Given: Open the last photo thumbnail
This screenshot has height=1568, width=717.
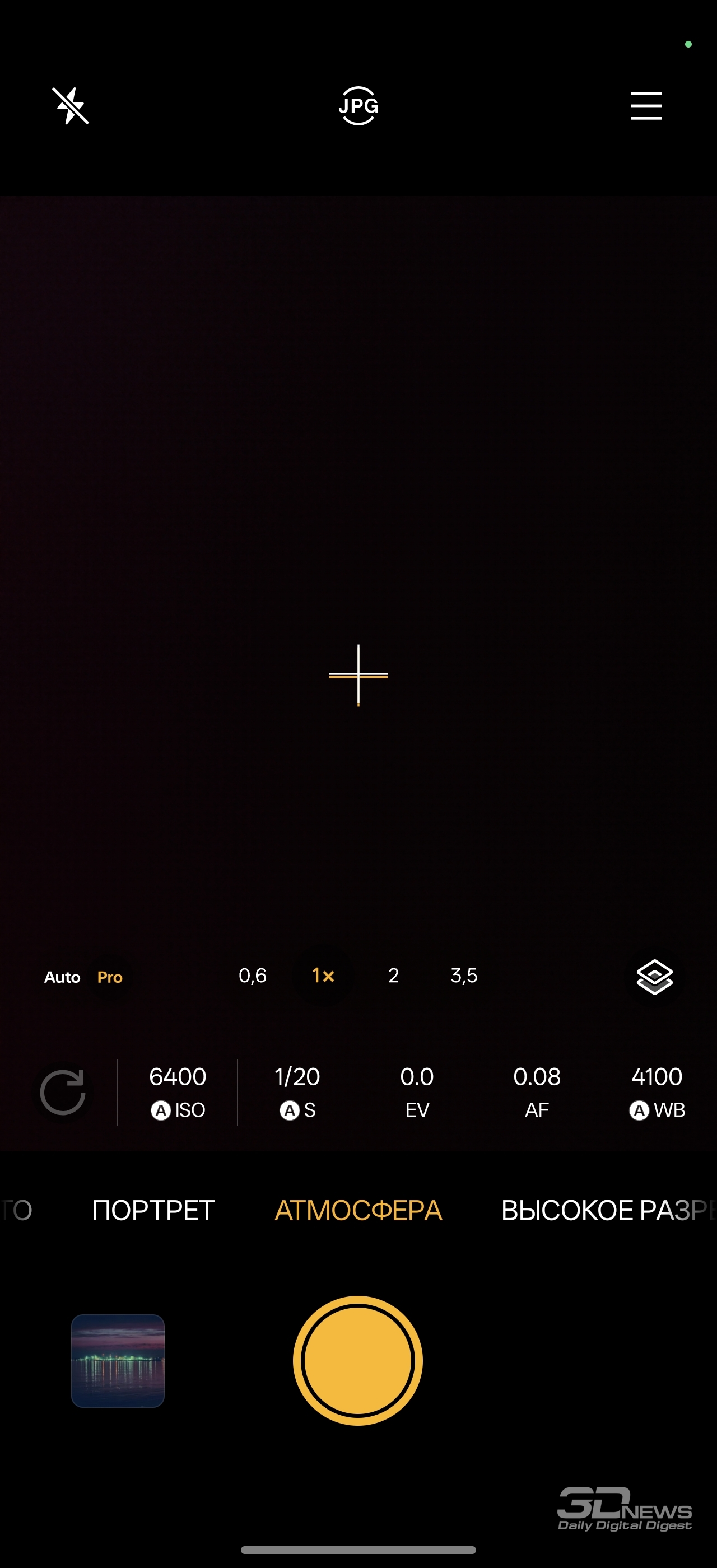Looking at the screenshot, I should (x=118, y=1360).
